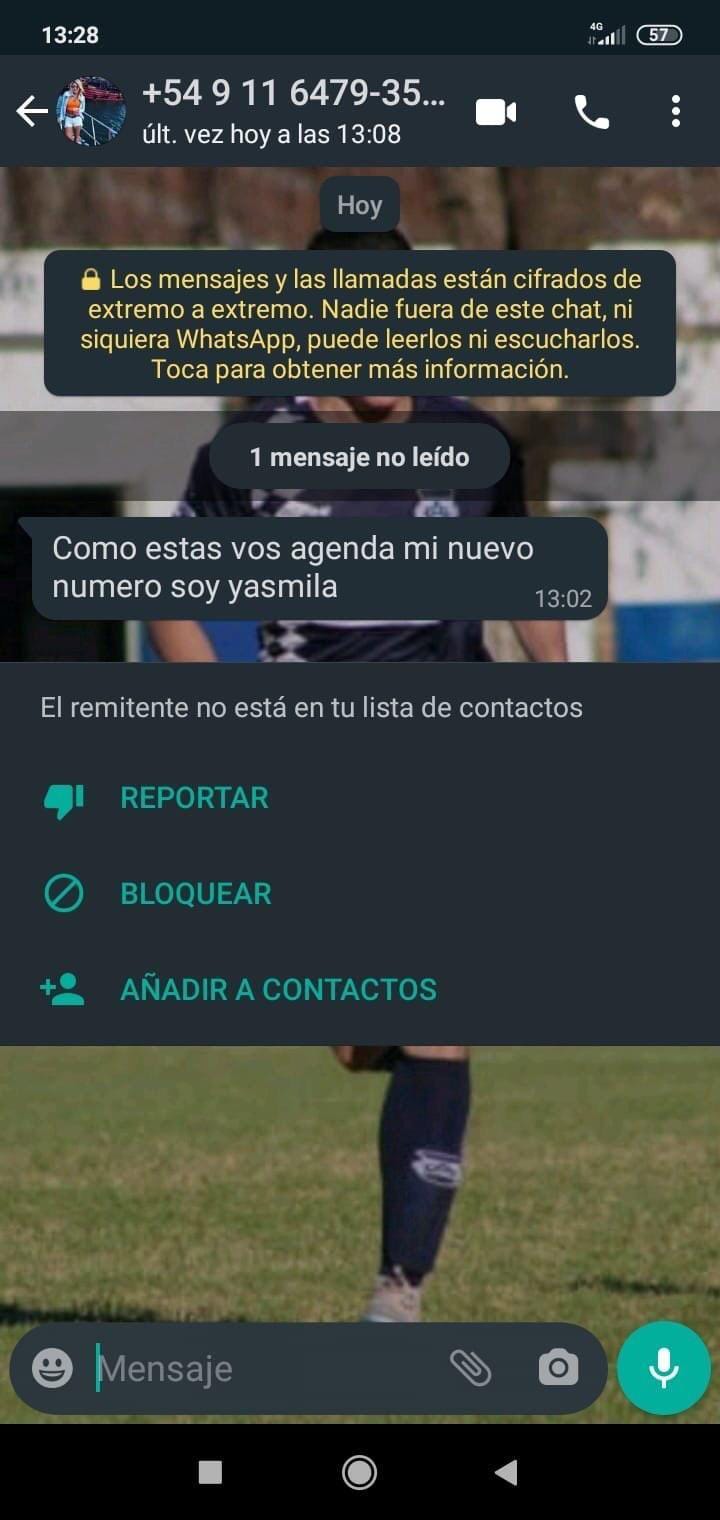This screenshot has width=720, height=1520.
Task: Open the camera from the message bar
Action: [x=558, y=1368]
